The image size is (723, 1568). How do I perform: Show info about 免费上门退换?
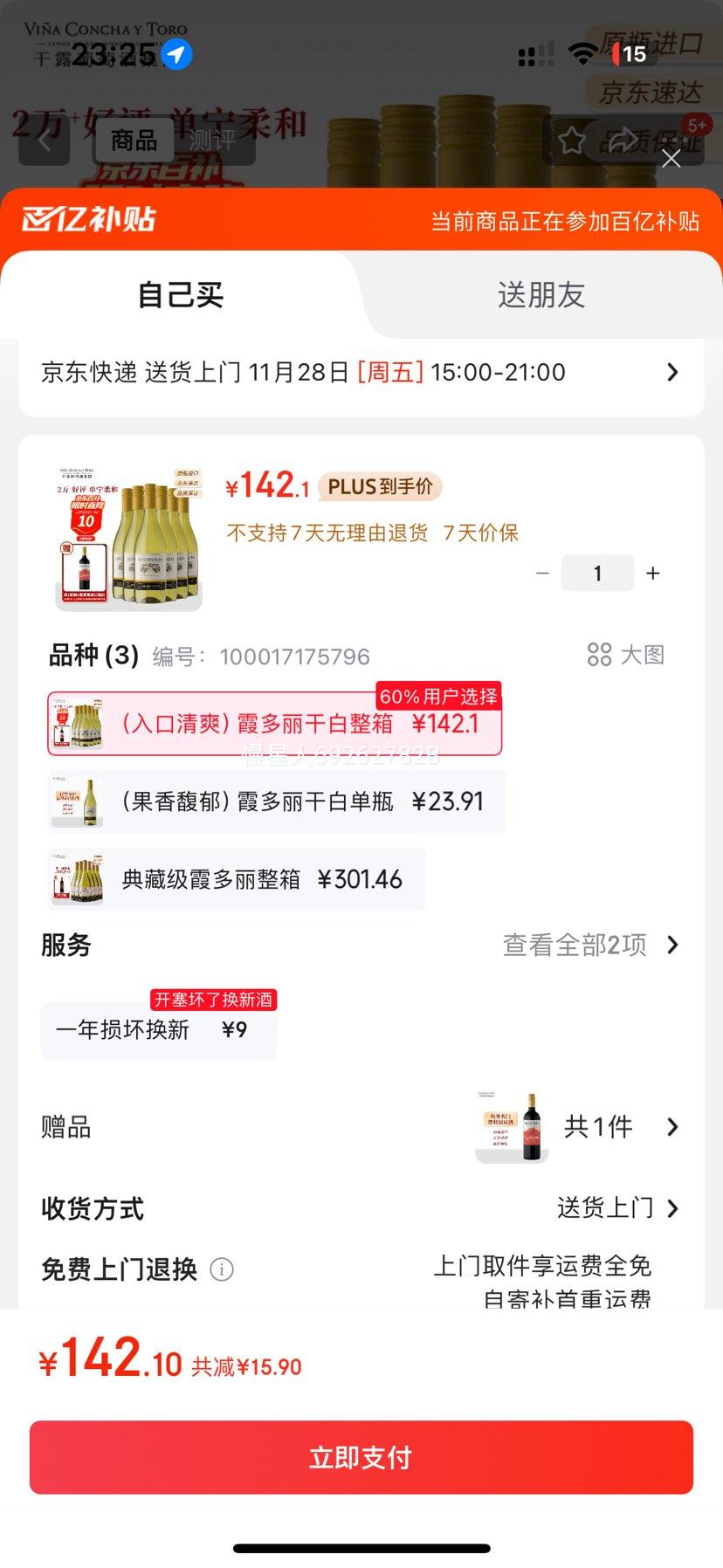222,1269
